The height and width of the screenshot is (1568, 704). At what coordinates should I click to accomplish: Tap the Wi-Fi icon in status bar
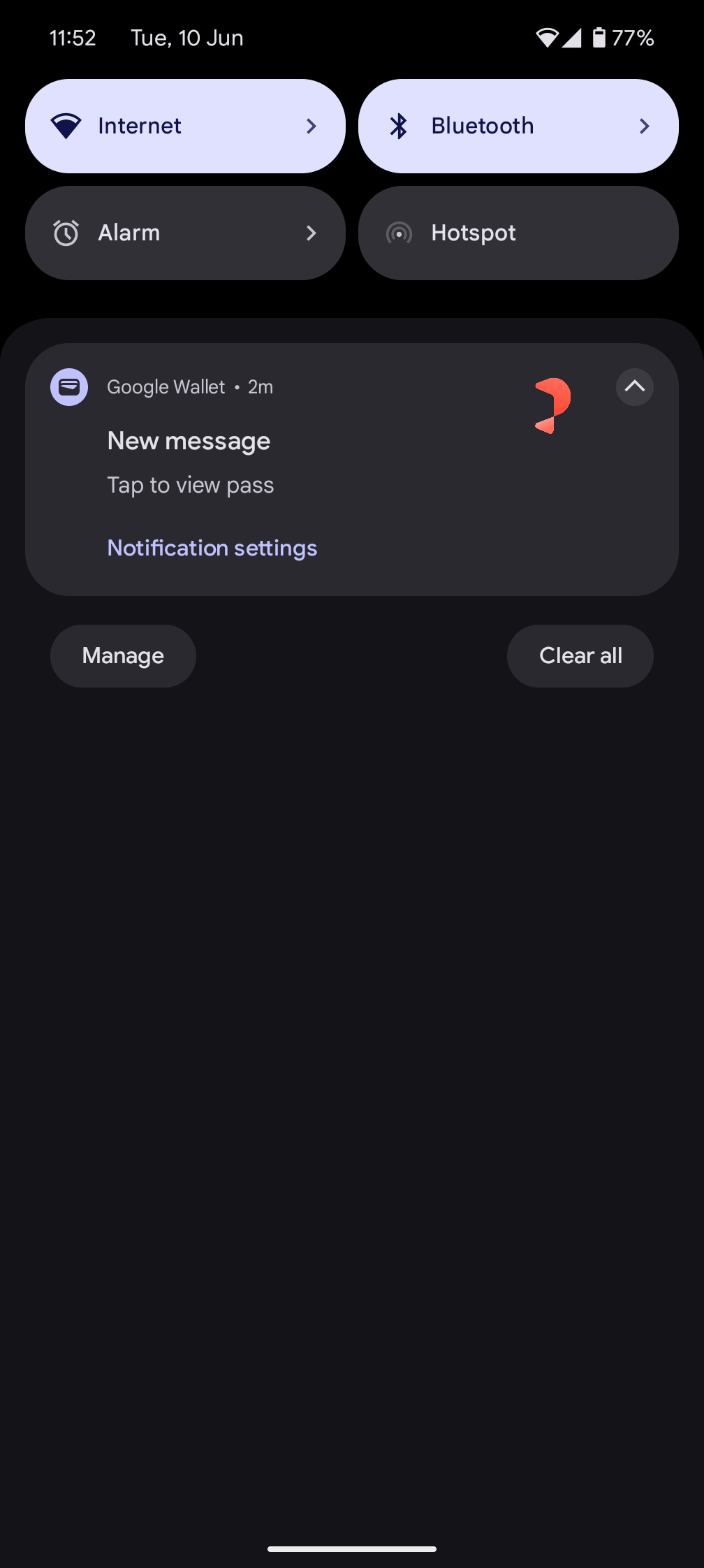tap(547, 38)
